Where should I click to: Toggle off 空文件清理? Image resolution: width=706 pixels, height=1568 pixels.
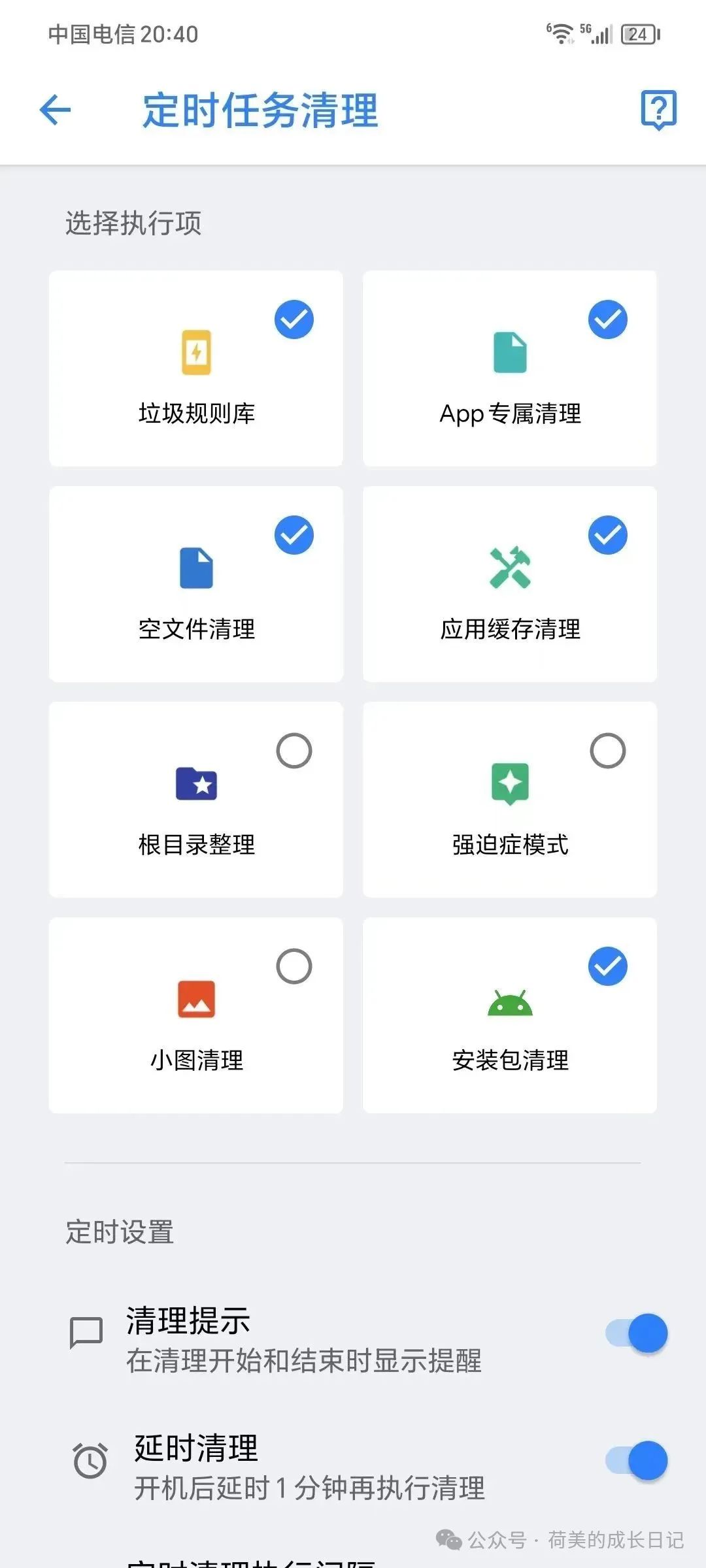click(294, 535)
